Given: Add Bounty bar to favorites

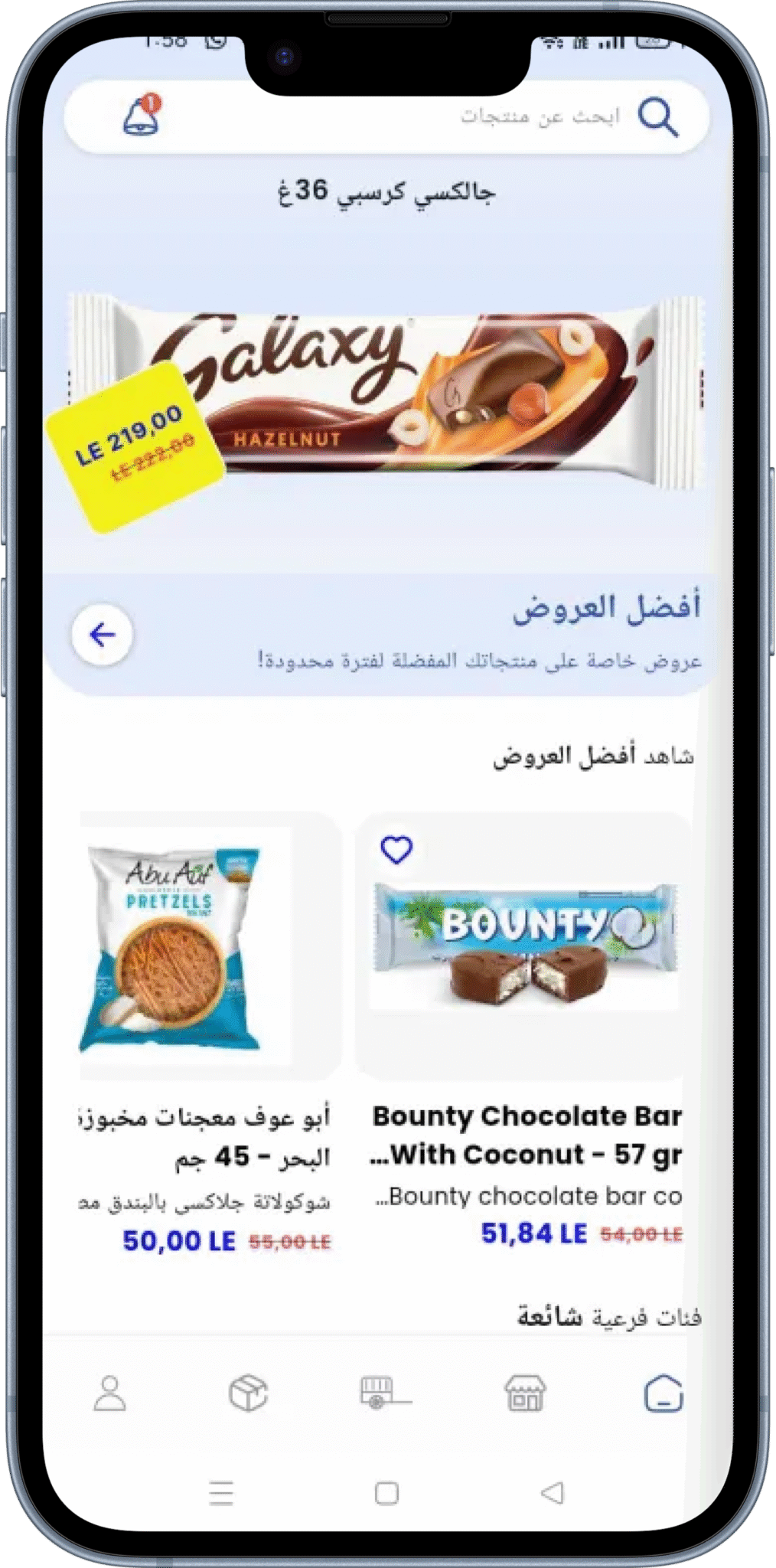Looking at the screenshot, I should coord(396,849).
